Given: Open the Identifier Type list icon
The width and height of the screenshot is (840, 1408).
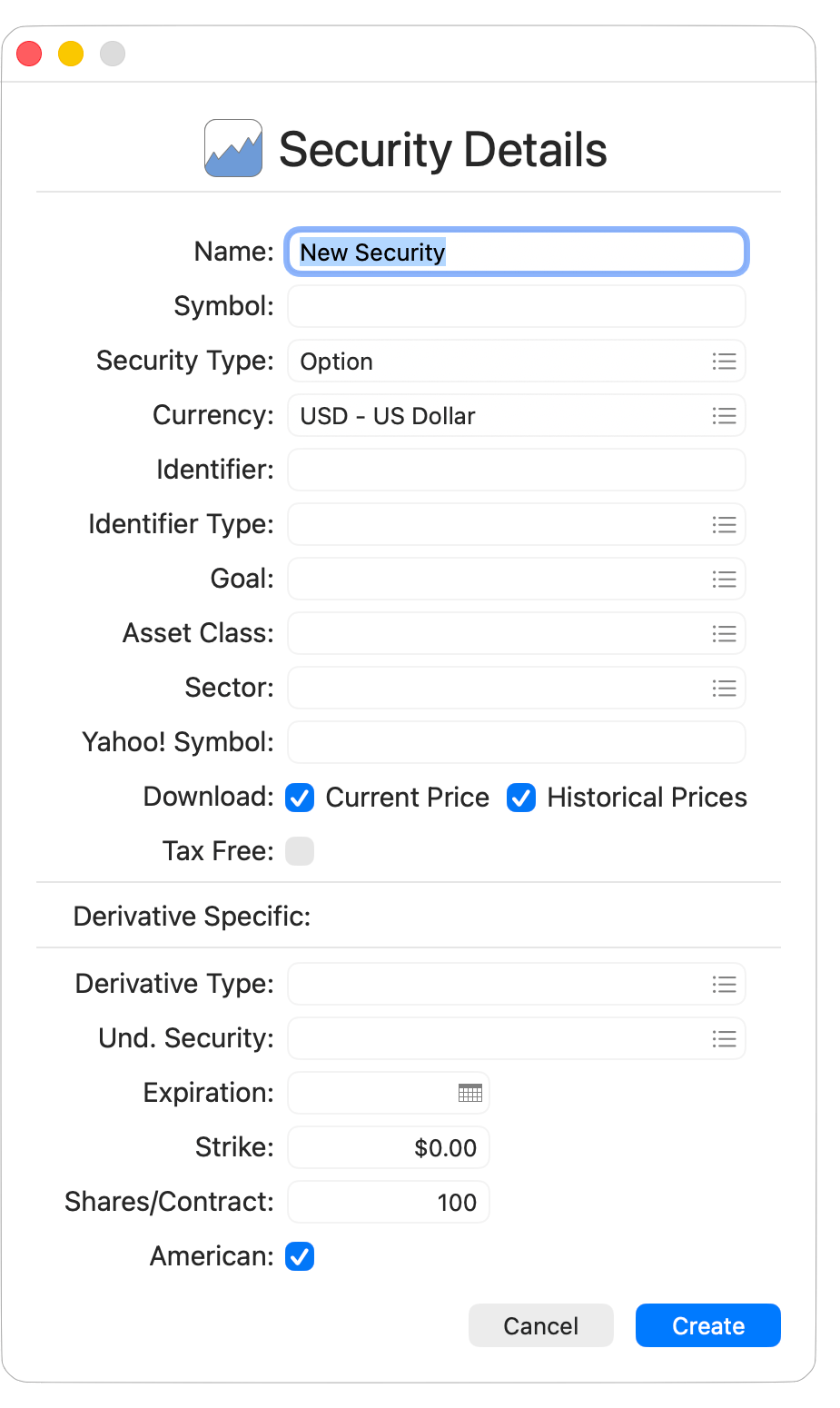Looking at the screenshot, I should (x=724, y=524).
